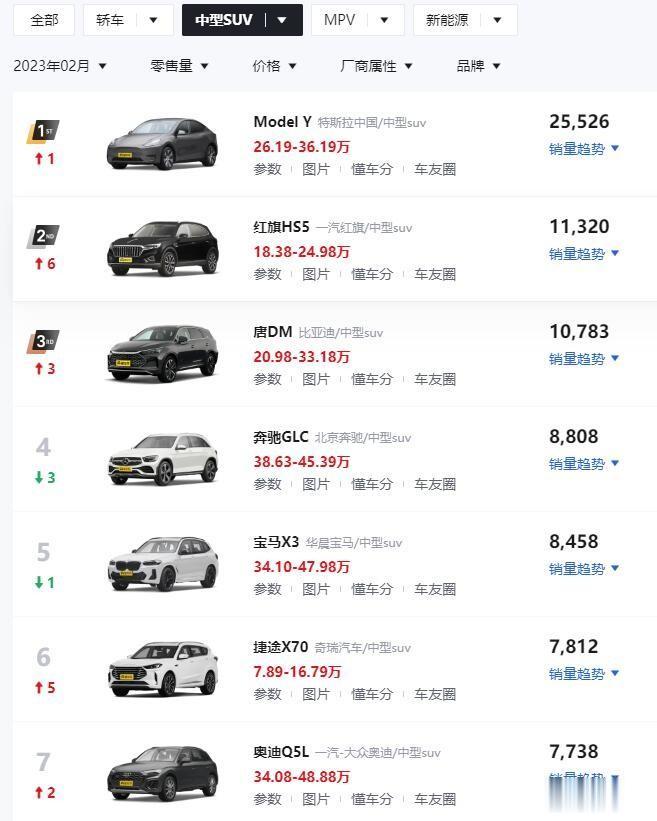
Task: Switch to the MPV category tab
Action: [x=357, y=20]
